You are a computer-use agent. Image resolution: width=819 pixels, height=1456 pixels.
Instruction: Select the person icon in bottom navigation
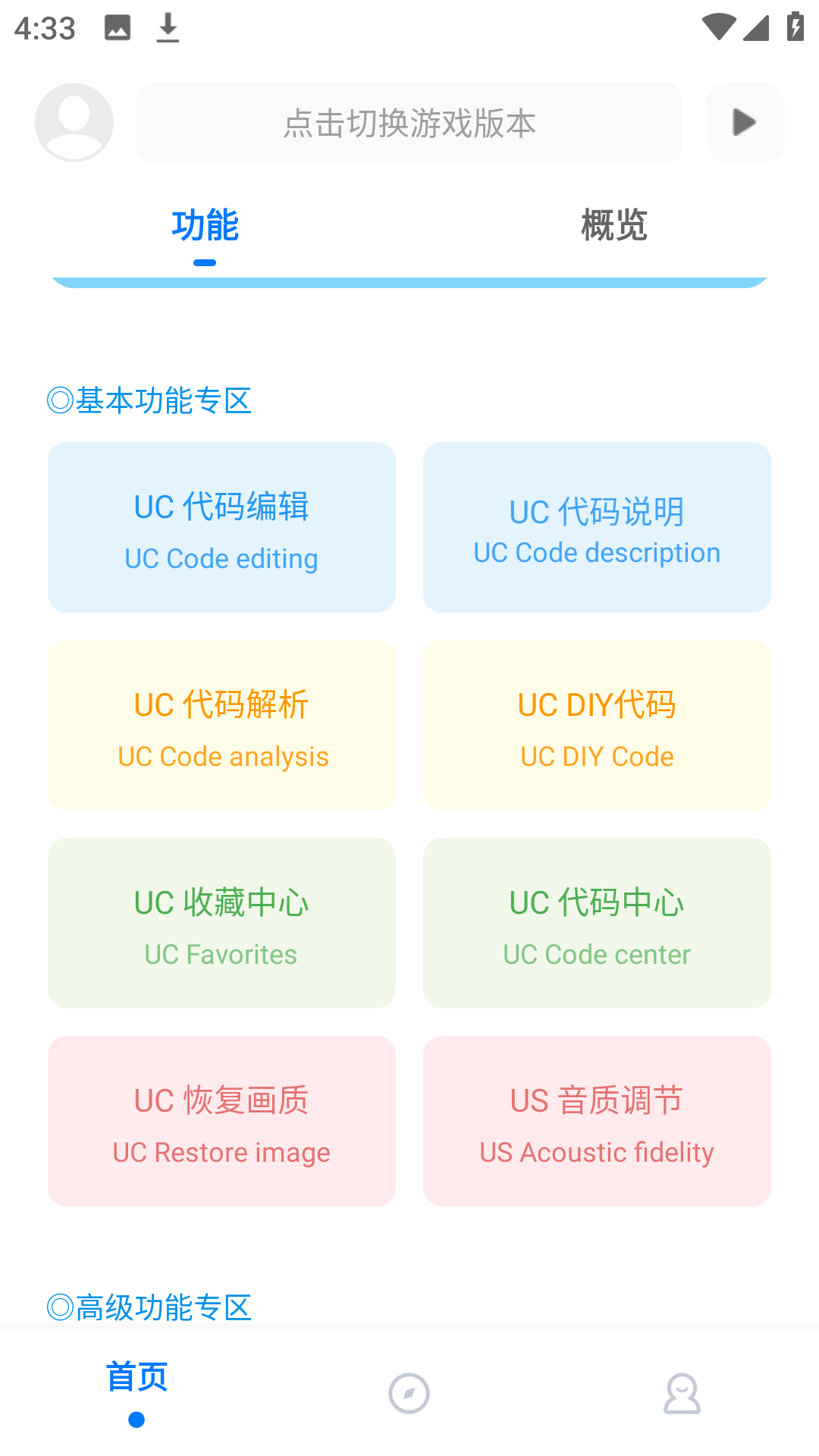pos(681,1394)
